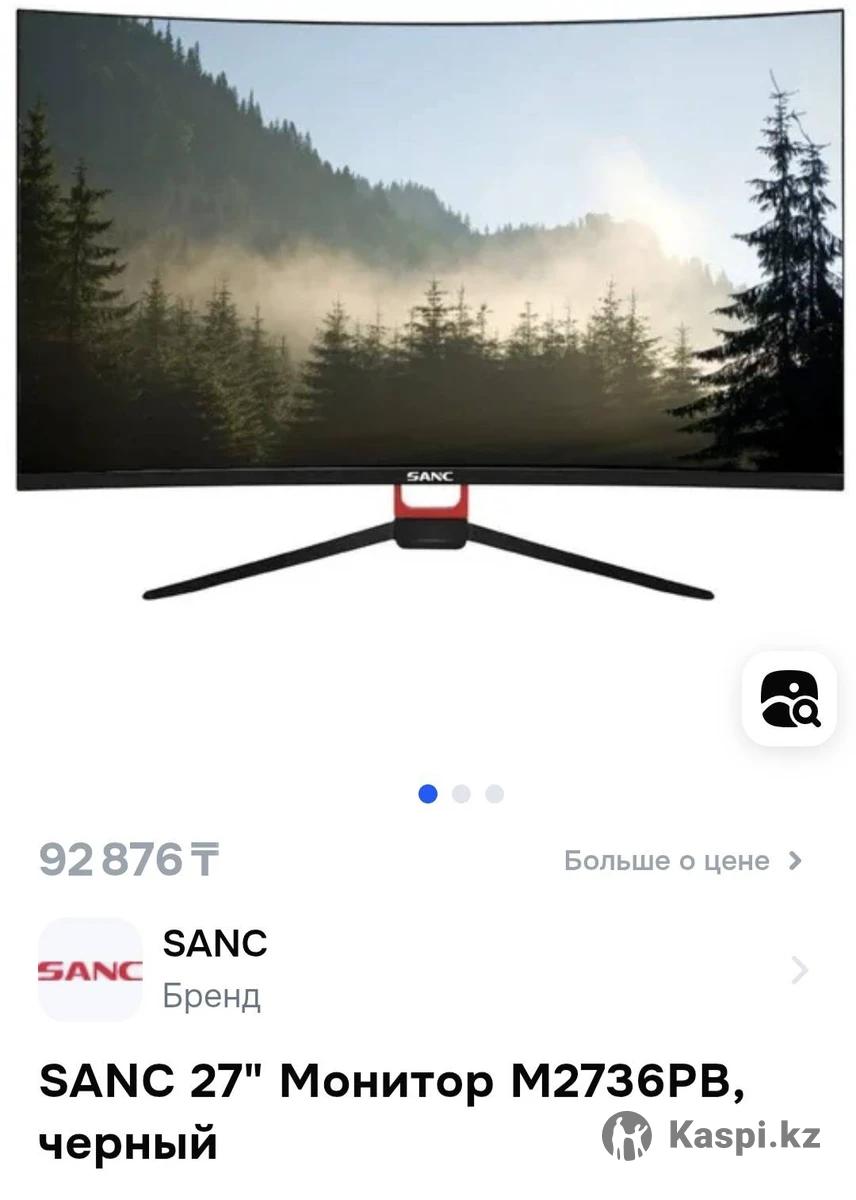Open 'Больше о цене' price details
Image resolution: width=856 pixels, height=1200 pixels.
tap(682, 860)
